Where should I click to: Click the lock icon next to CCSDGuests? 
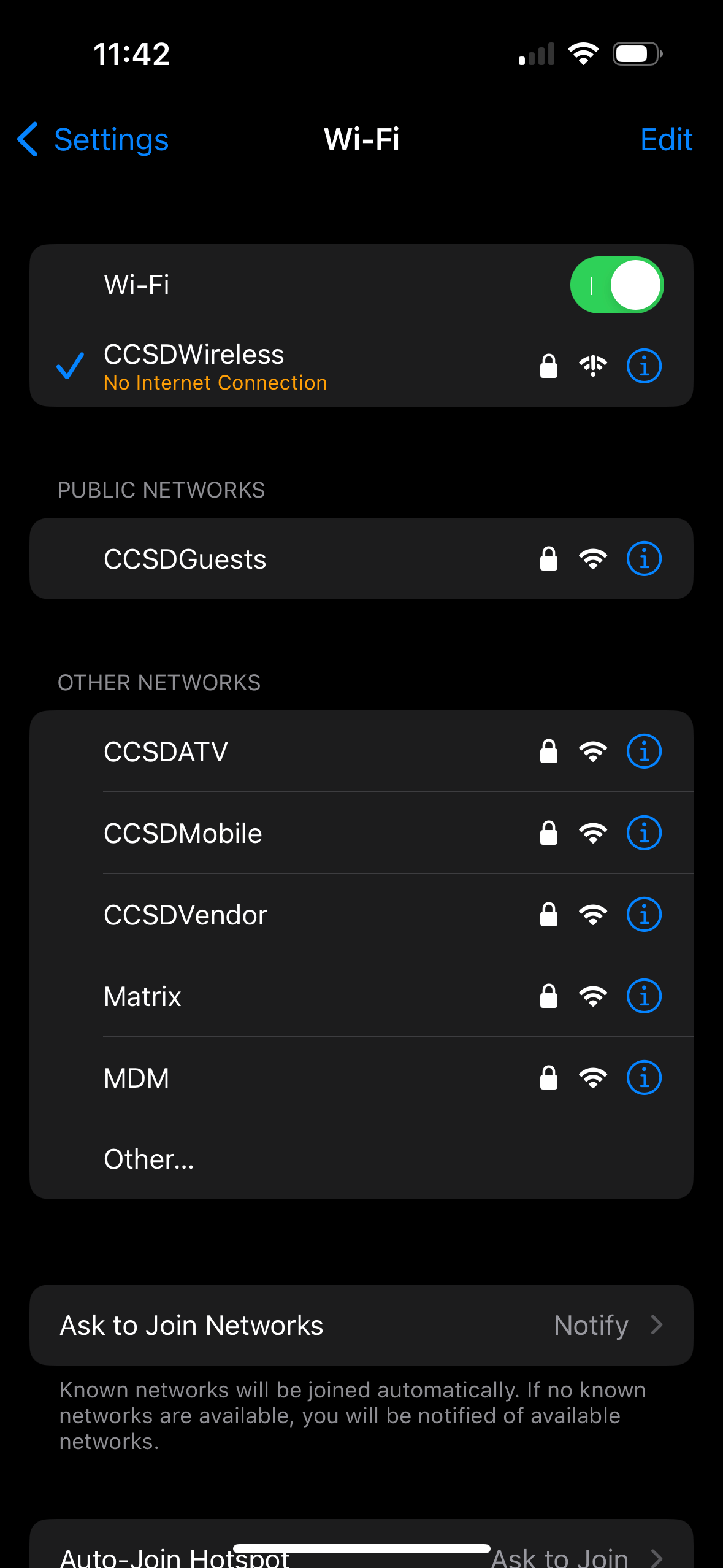(x=548, y=558)
